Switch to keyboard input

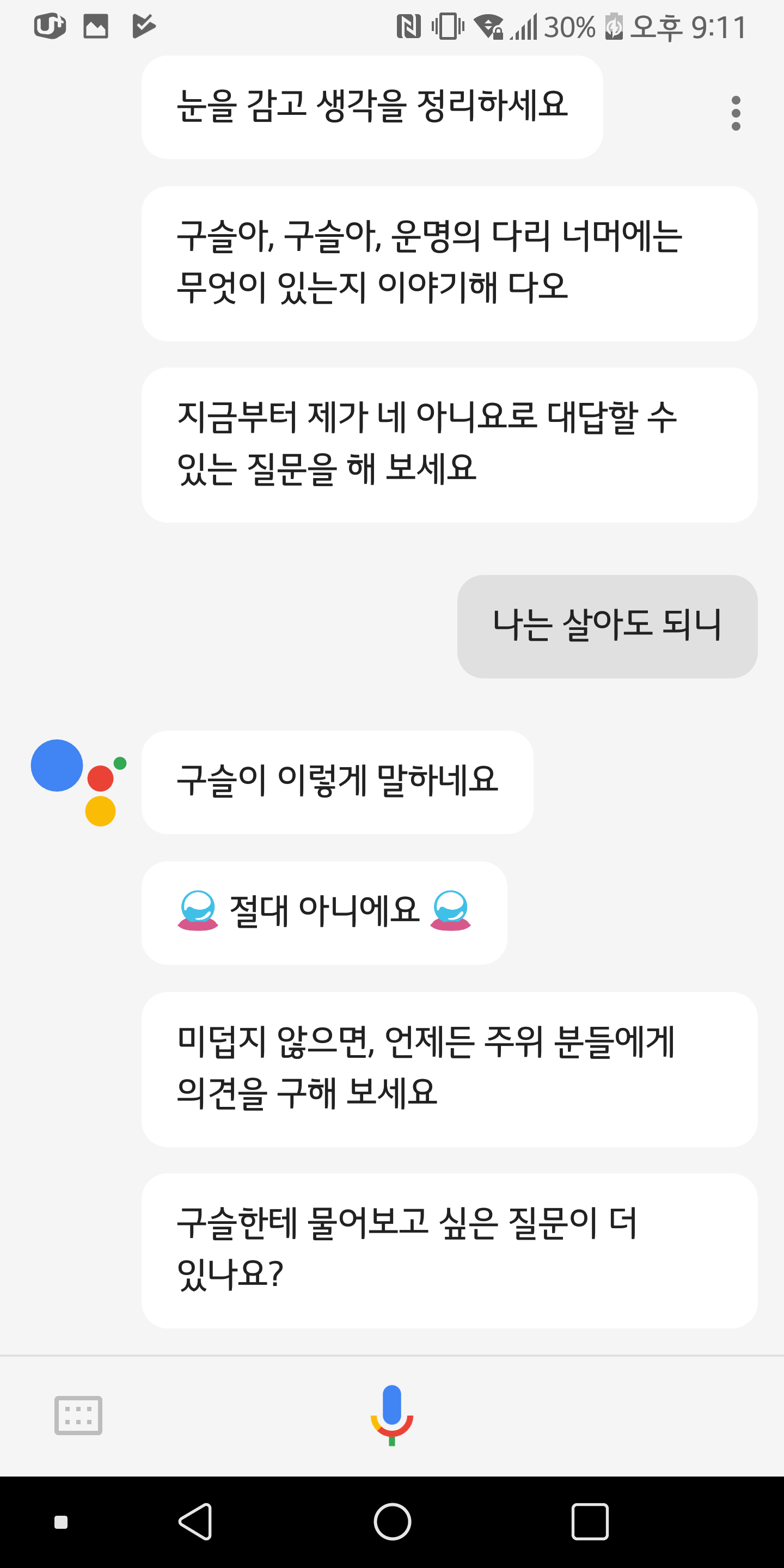pyautogui.click(x=78, y=1415)
